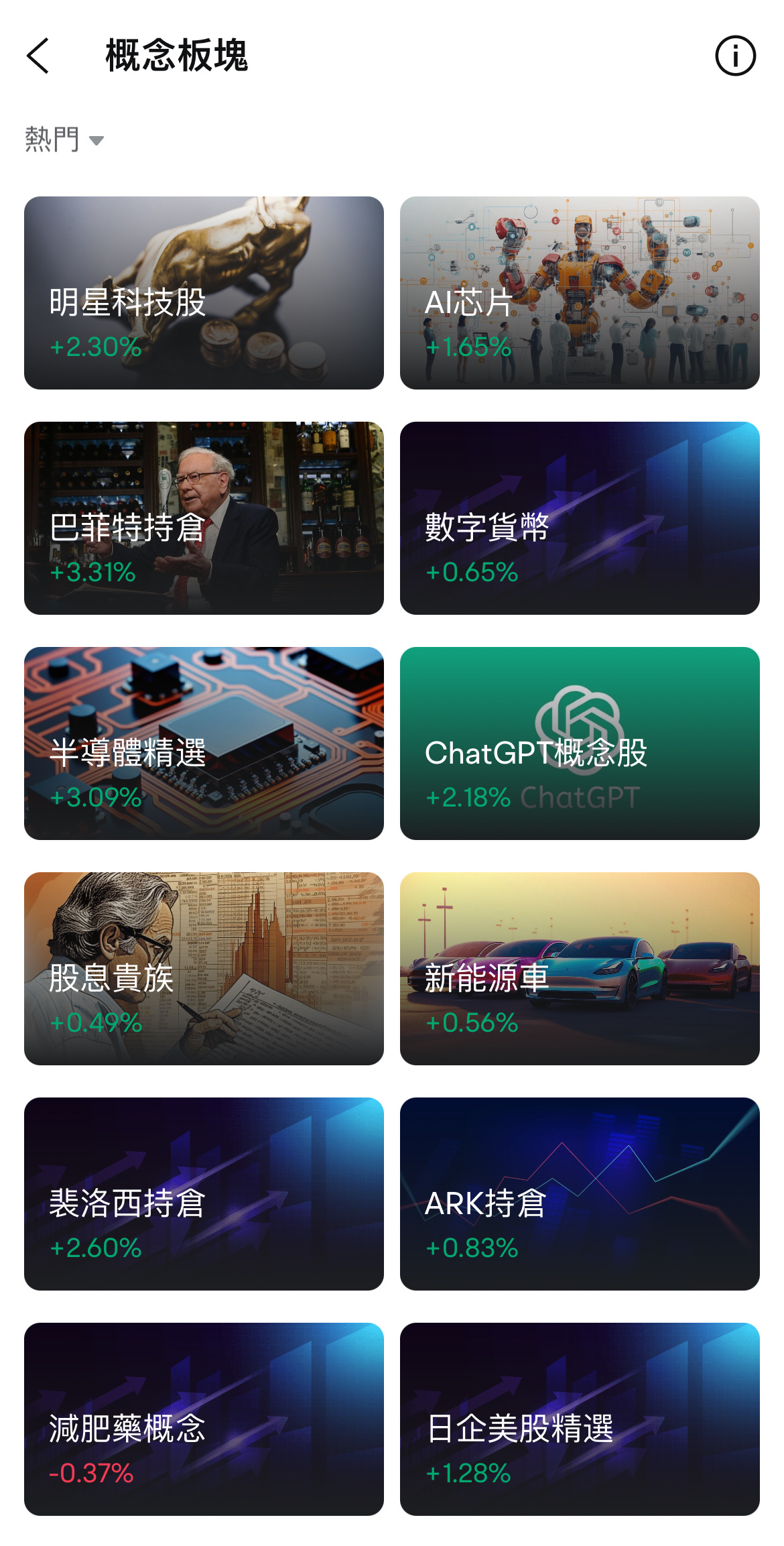Open the ARK持倉 card
This screenshot has width=784, height=1546.
(580, 1194)
